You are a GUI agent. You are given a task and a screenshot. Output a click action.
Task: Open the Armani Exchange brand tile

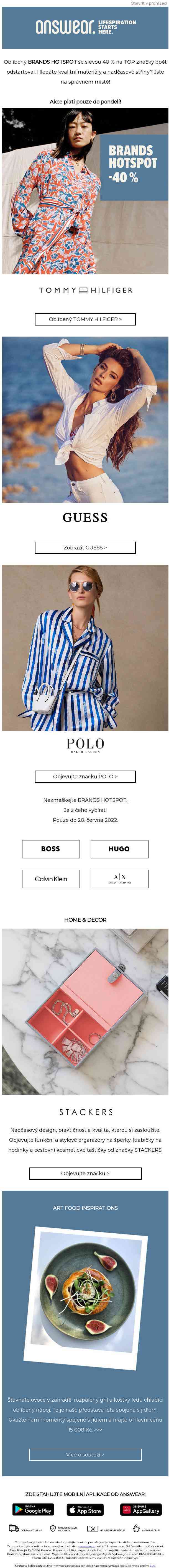(x=119, y=878)
